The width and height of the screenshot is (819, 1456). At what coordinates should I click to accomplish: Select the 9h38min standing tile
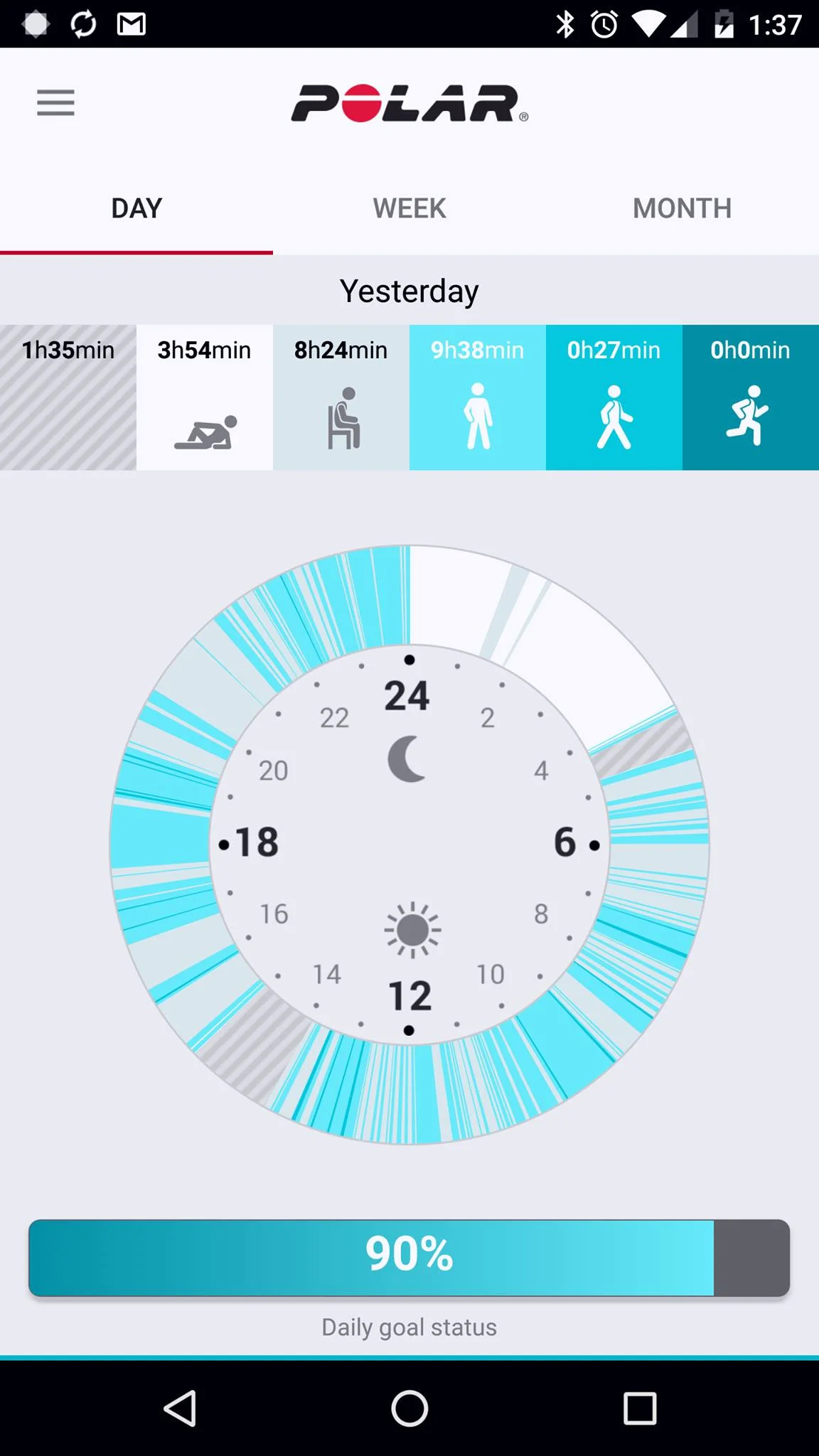tap(478, 397)
